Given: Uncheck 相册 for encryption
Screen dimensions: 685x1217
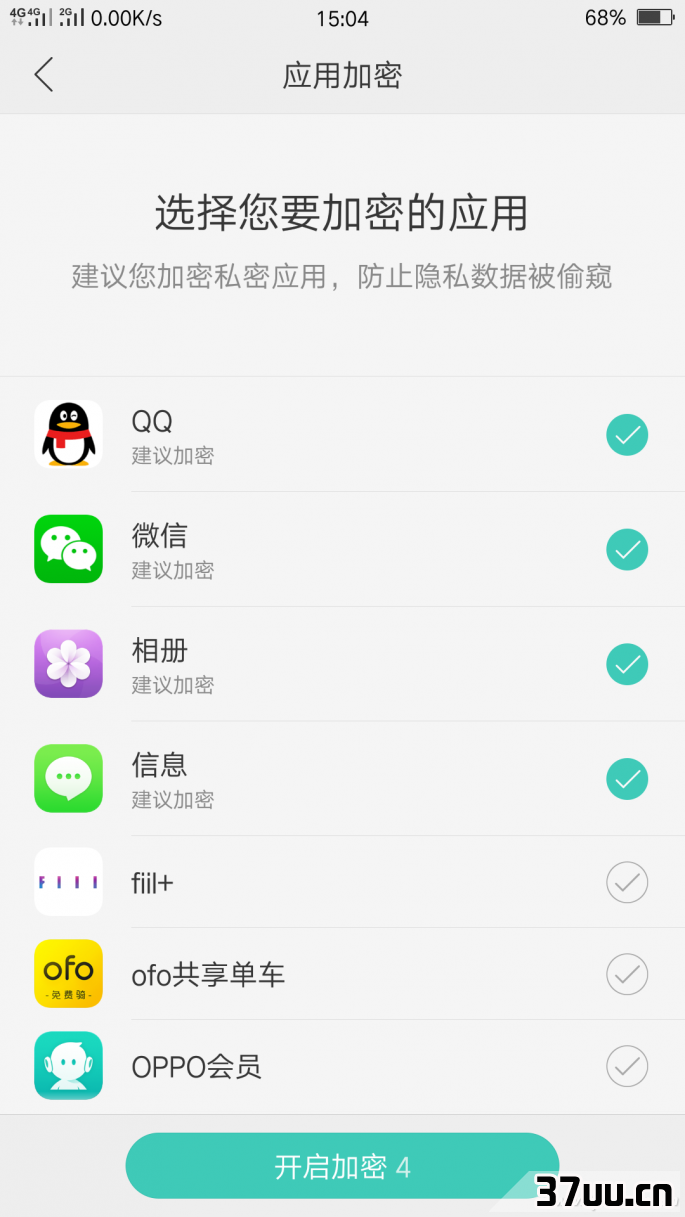Looking at the screenshot, I should point(627,664).
